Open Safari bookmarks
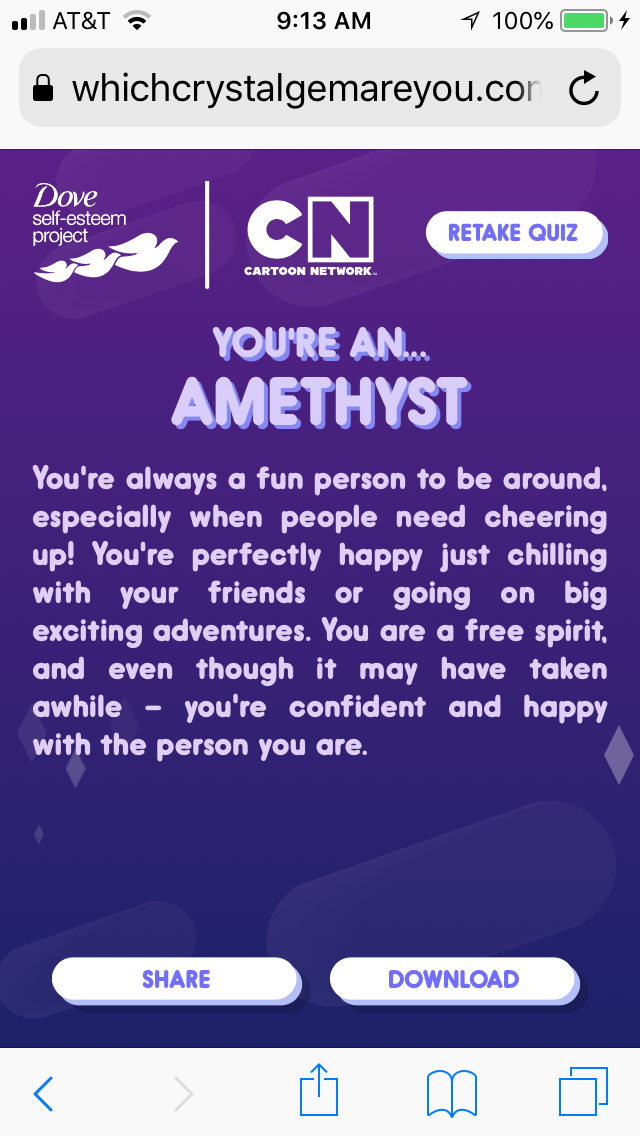This screenshot has height=1136, width=640. (451, 1093)
